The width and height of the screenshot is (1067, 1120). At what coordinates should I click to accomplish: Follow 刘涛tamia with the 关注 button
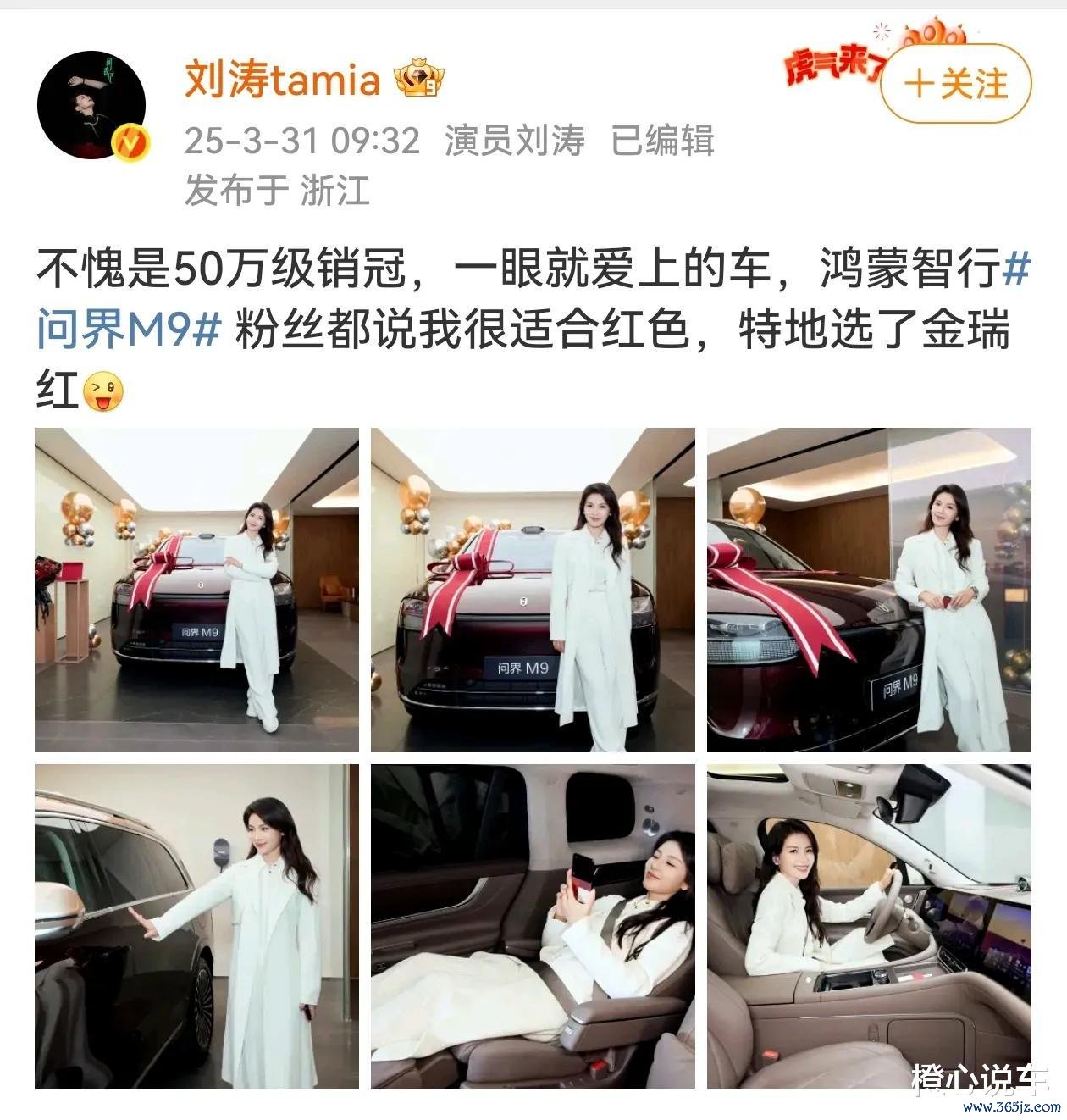pyautogui.click(x=955, y=84)
